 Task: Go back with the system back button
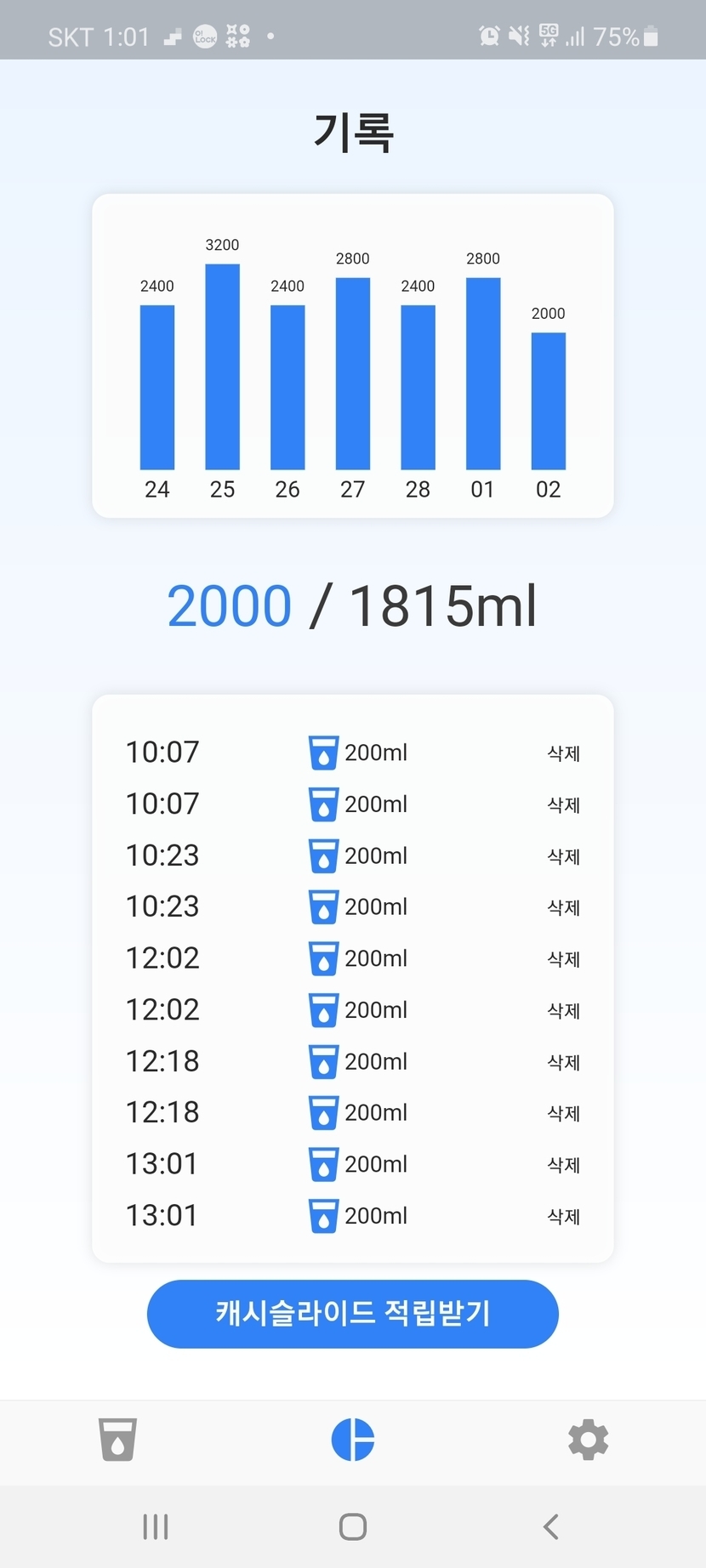550,1526
